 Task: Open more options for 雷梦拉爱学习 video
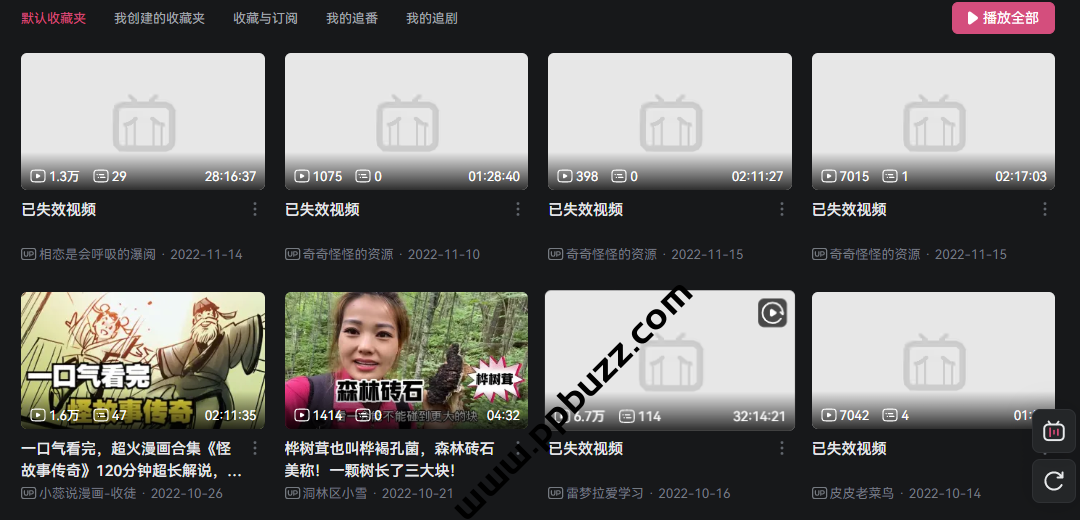(782, 448)
